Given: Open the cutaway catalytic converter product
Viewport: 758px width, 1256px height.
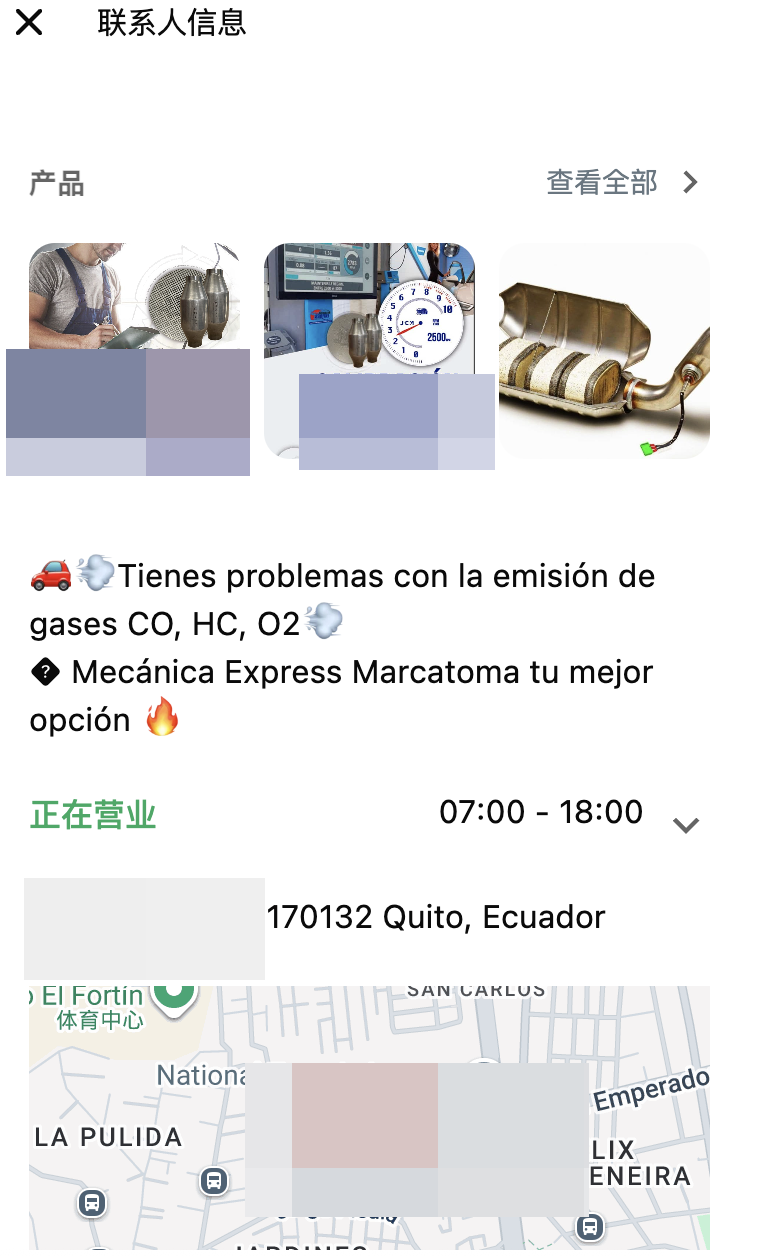Looking at the screenshot, I should [604, 350].
